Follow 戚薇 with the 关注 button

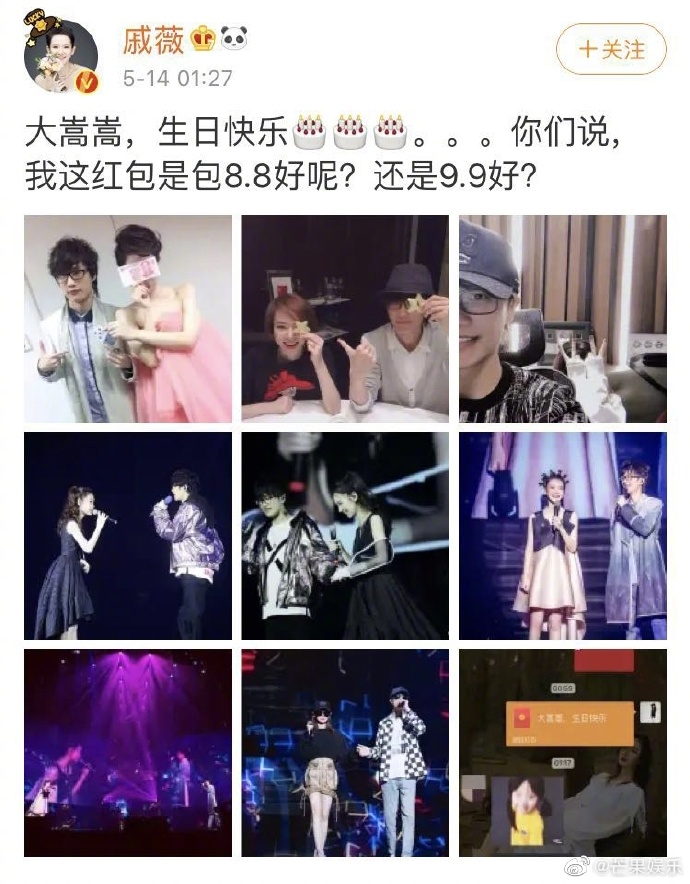[x=611, y=49]
